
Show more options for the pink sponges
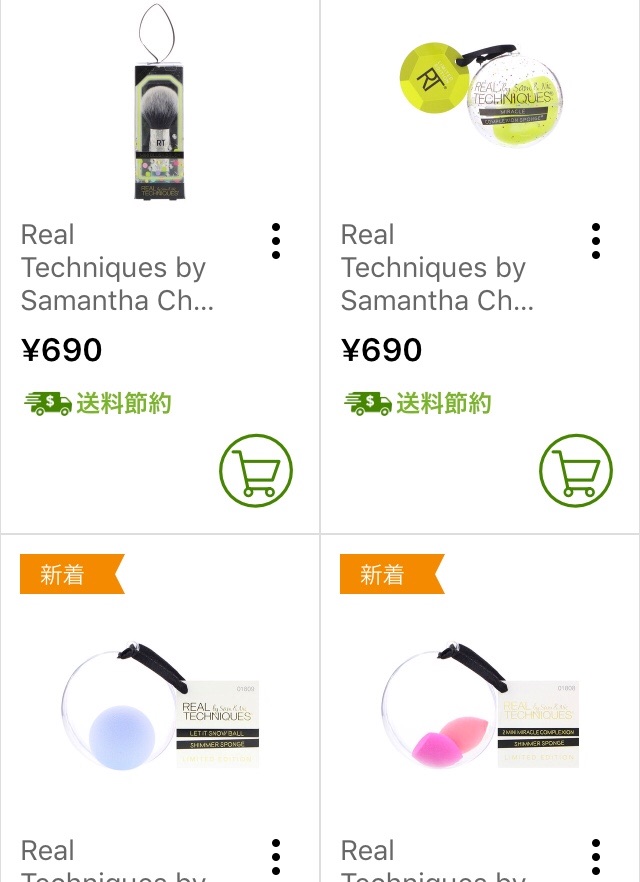[596, 857]
